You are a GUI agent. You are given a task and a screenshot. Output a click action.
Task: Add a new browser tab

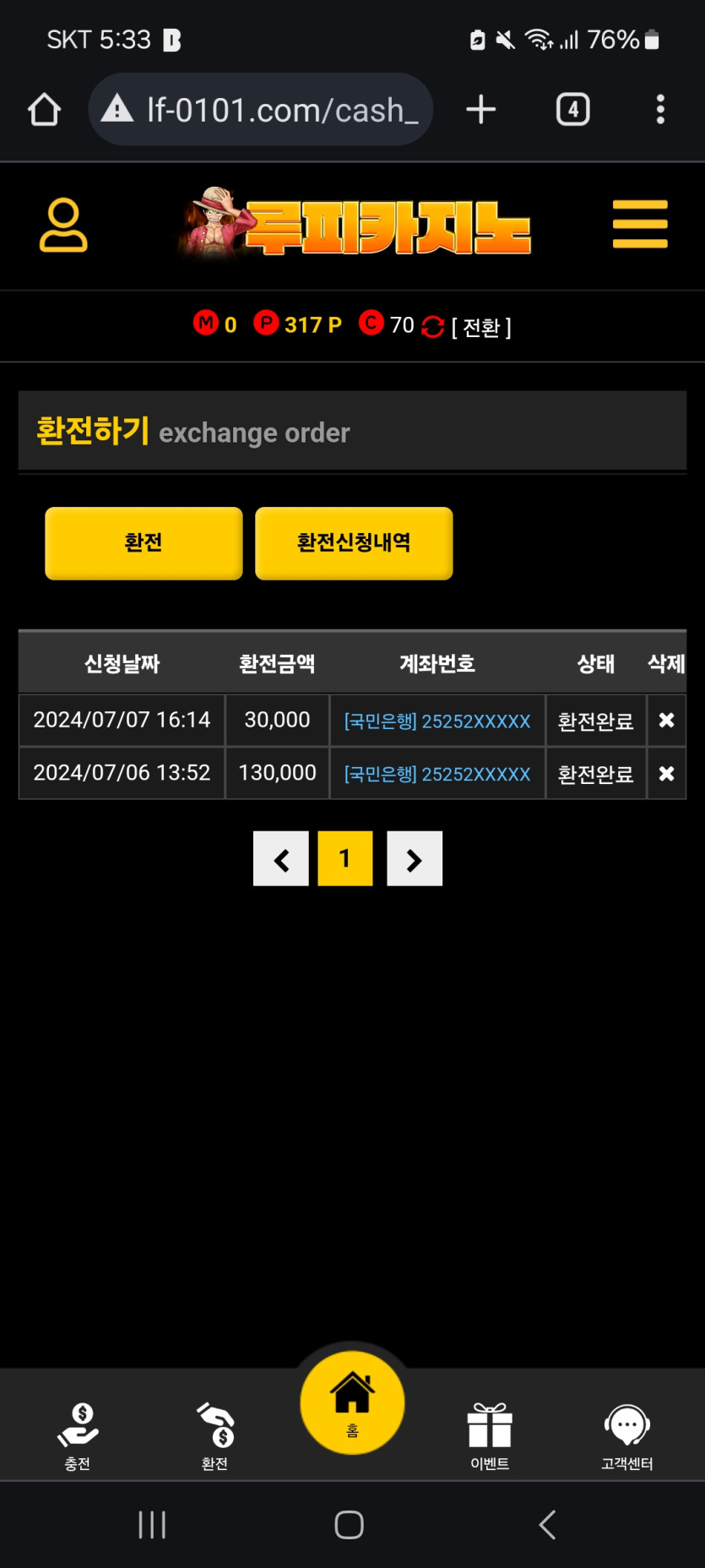(x=481, y=110)
